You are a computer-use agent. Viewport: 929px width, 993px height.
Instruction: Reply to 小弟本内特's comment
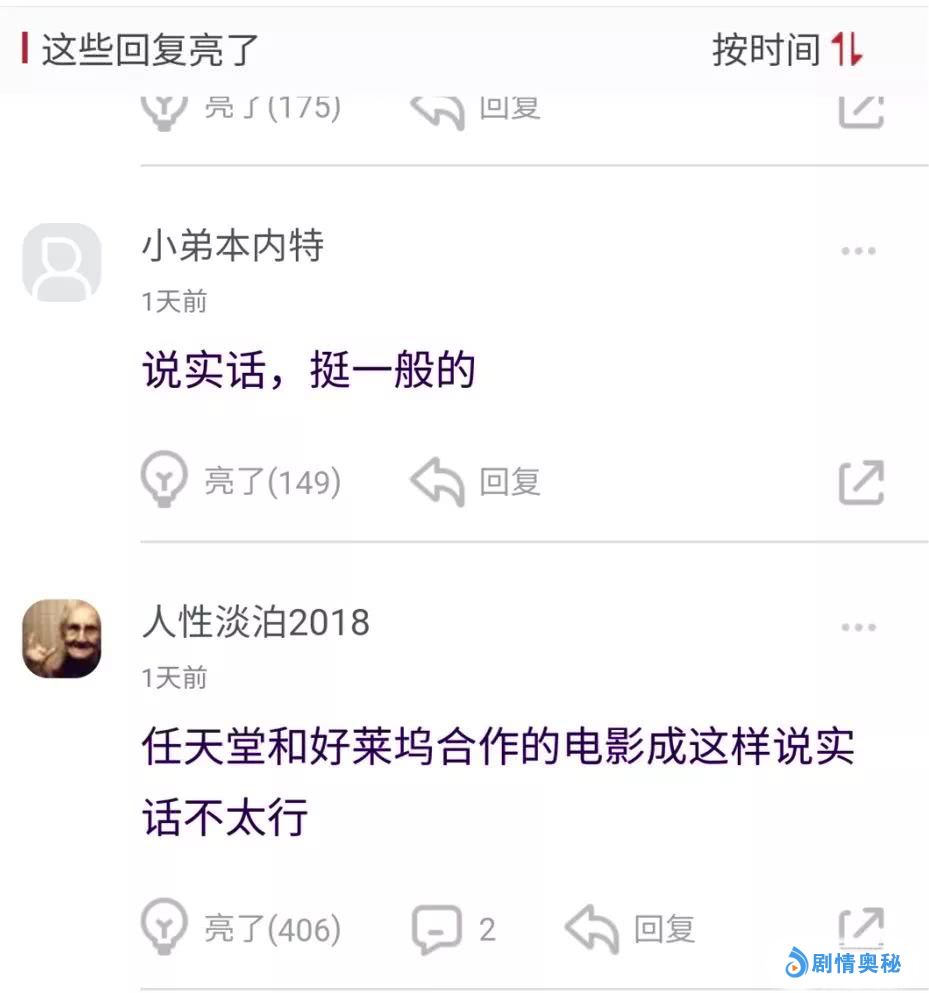[x=476, y=482]
